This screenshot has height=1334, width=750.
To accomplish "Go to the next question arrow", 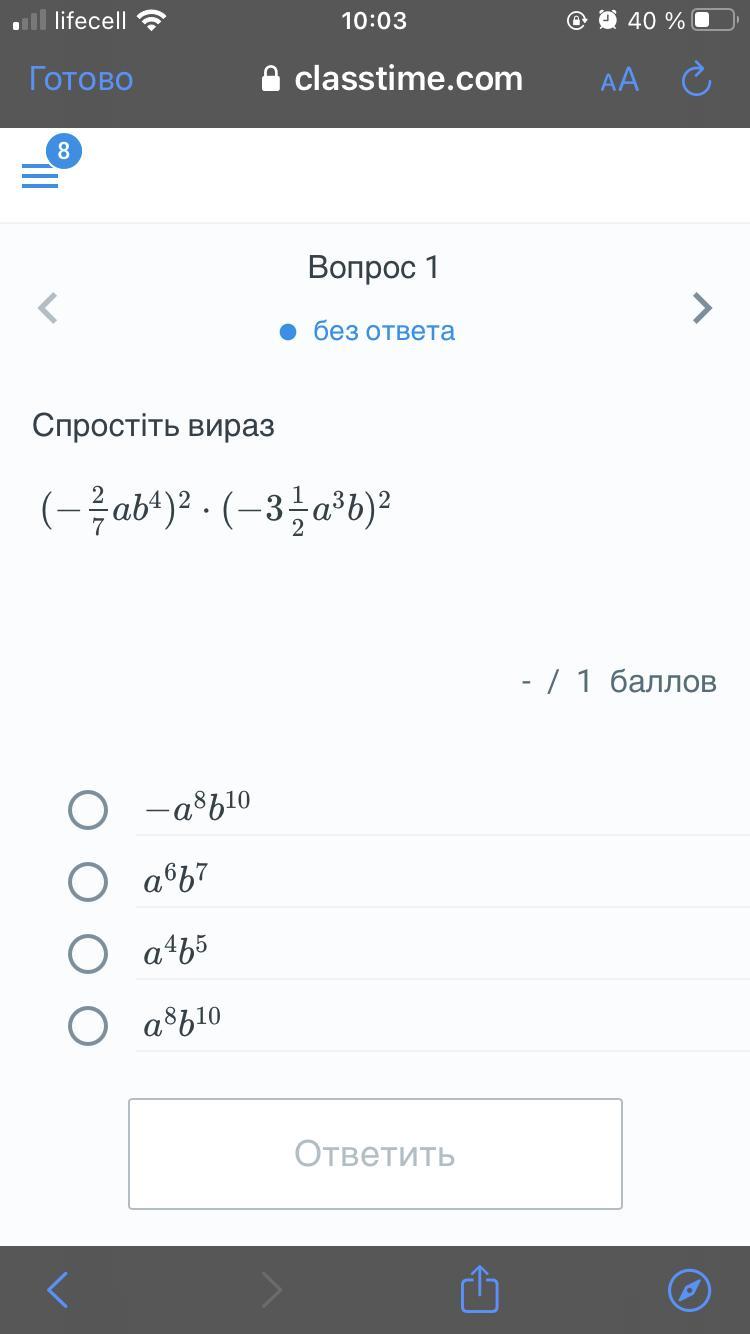I will click(702, 308).
